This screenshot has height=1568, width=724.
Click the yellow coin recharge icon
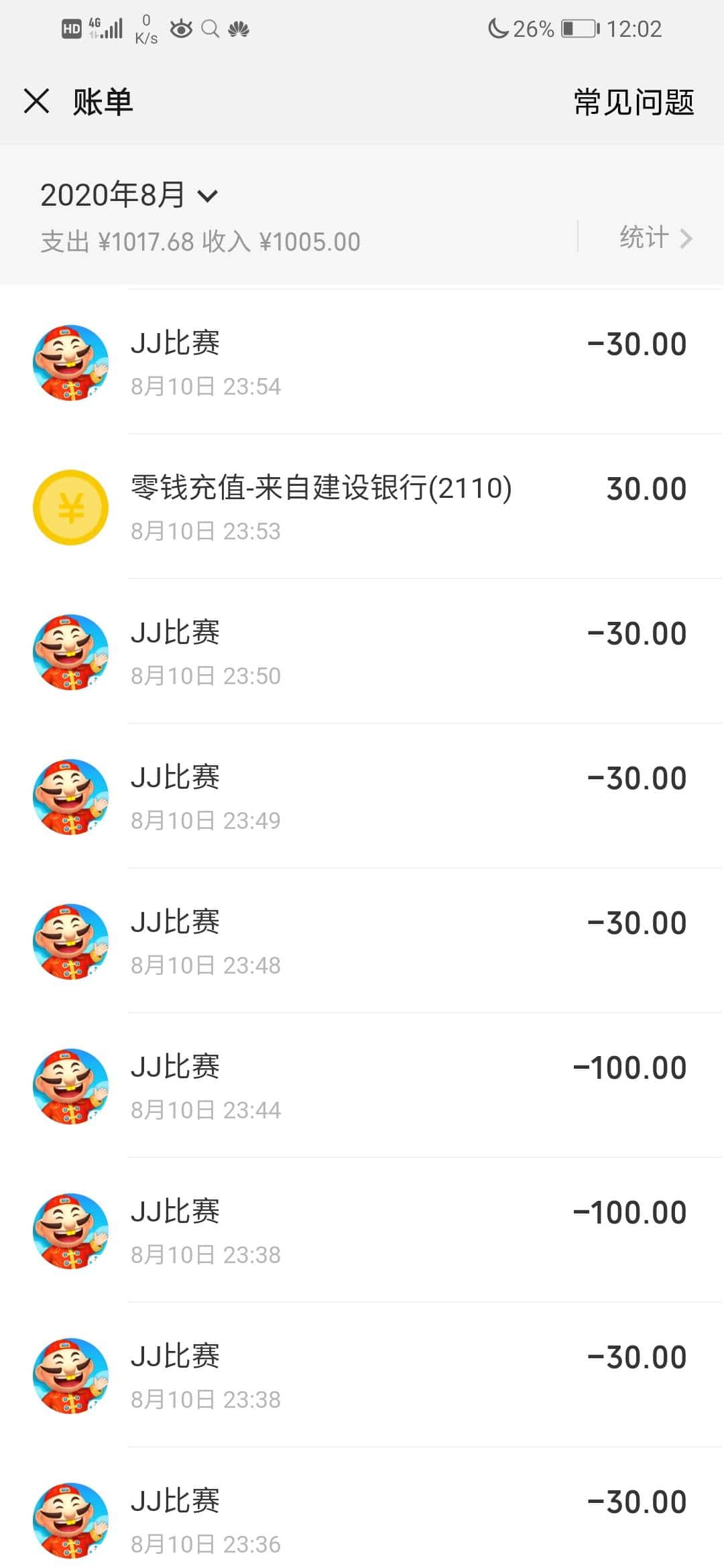[x=70, y=507]
